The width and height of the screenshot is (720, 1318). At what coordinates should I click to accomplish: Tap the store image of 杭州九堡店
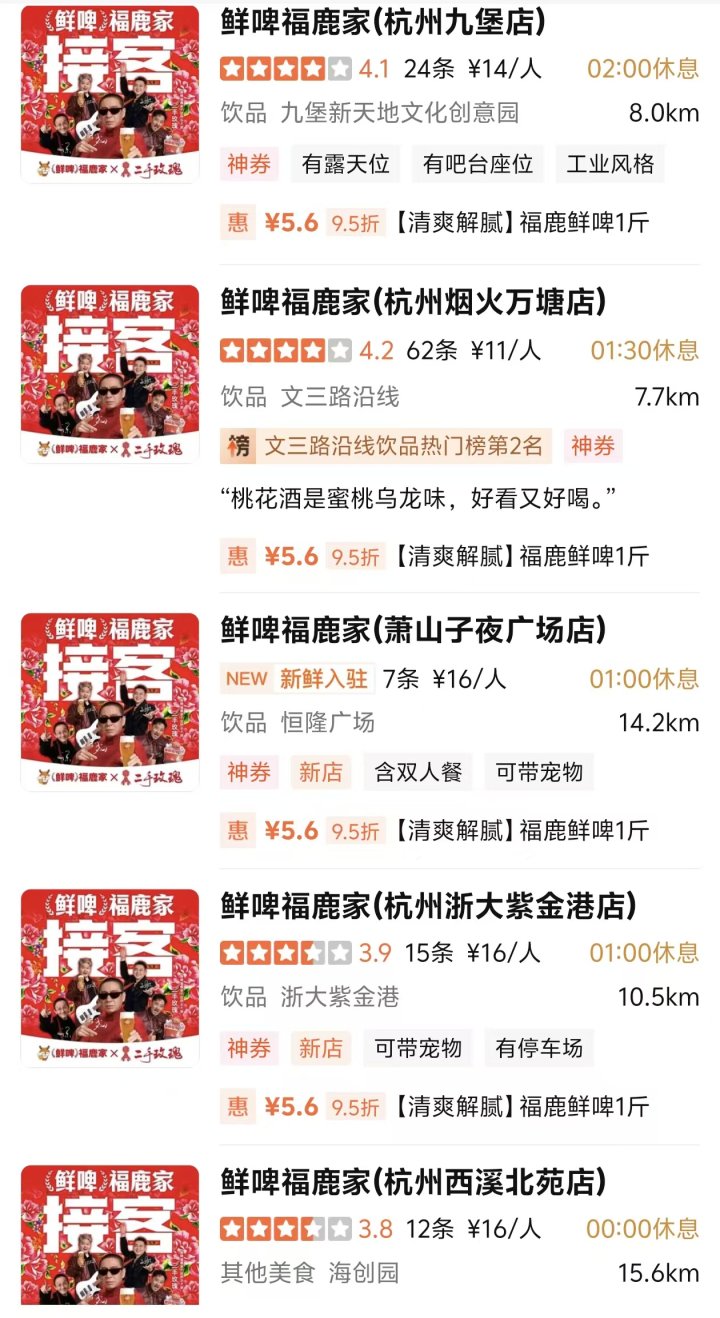tap(110, 95)
